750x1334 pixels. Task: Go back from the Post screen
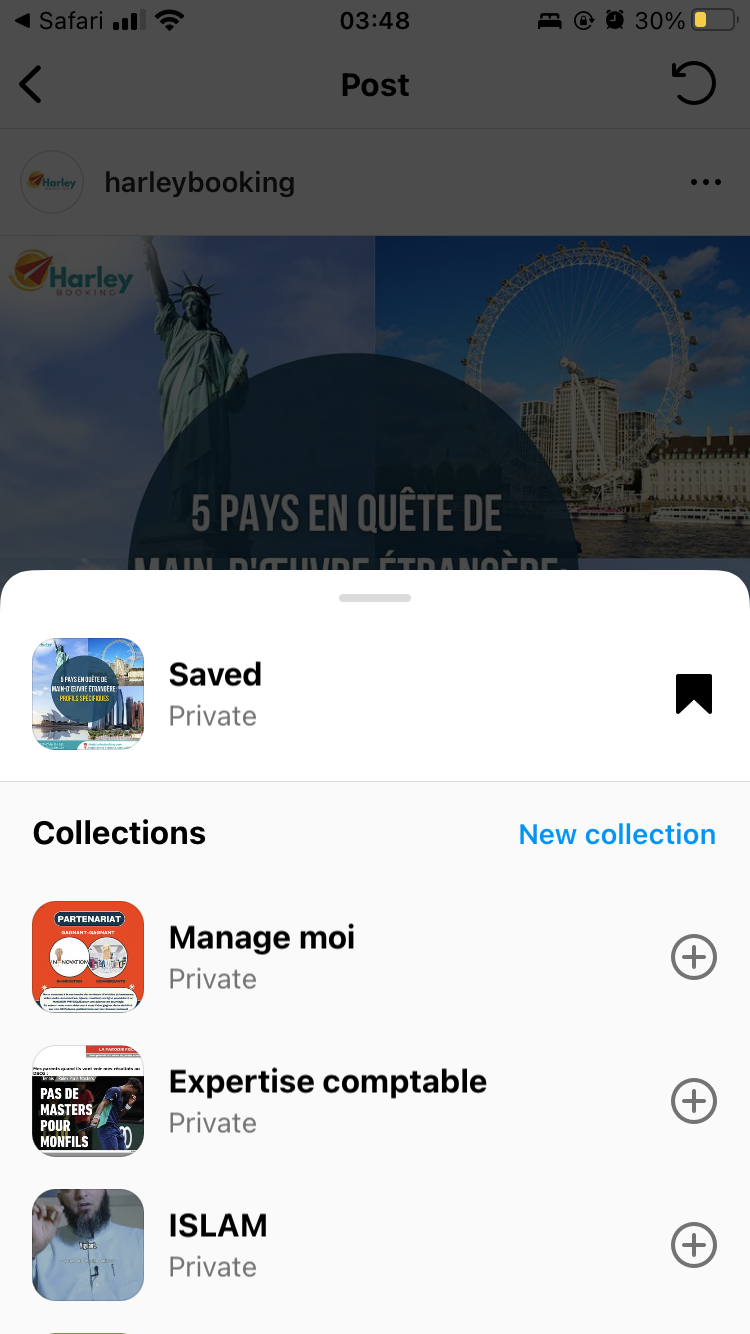(x=31, y=85)
